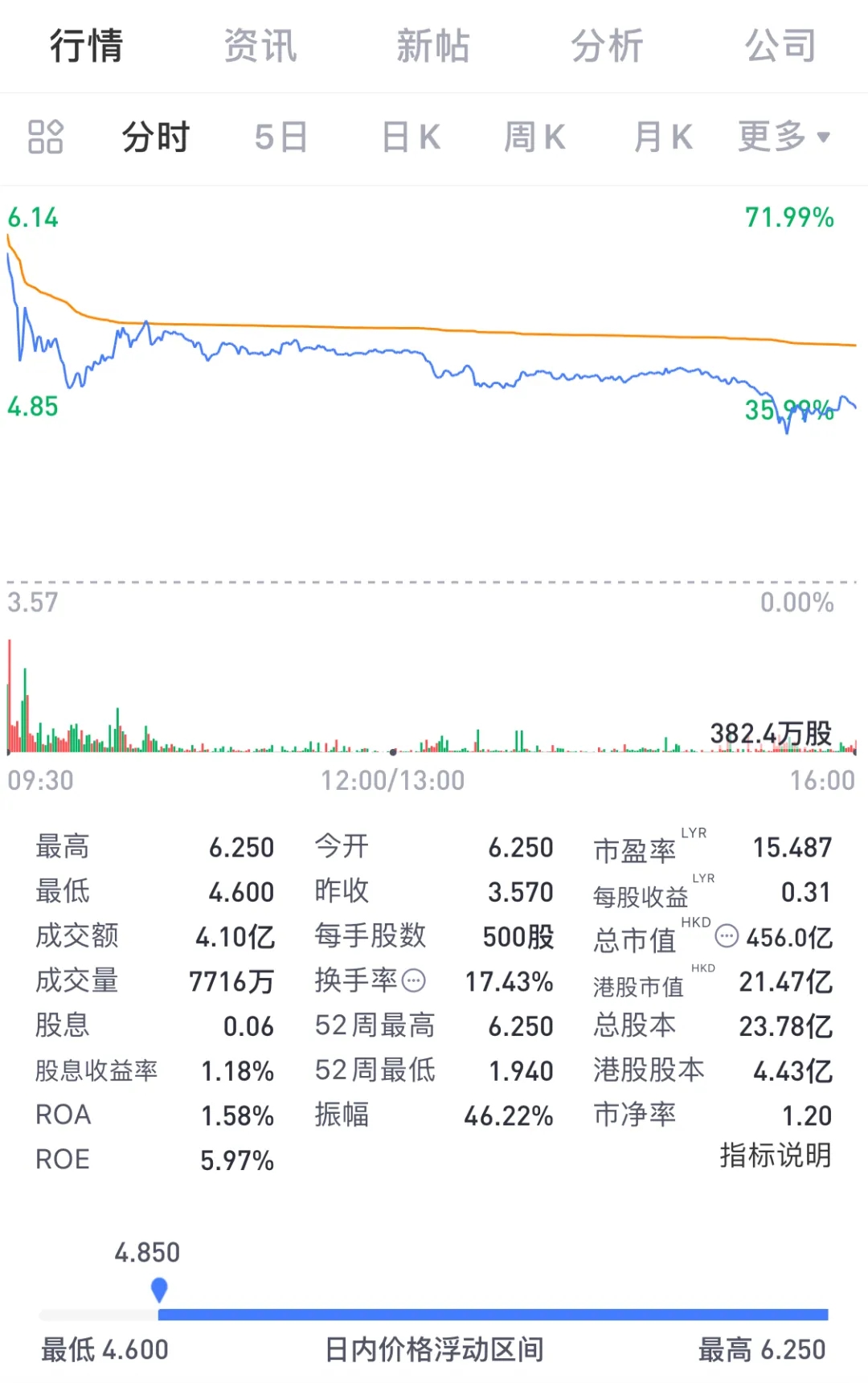Select the 分时 chart view
This screenshot has height=1383, width=868.
point(156,137)
